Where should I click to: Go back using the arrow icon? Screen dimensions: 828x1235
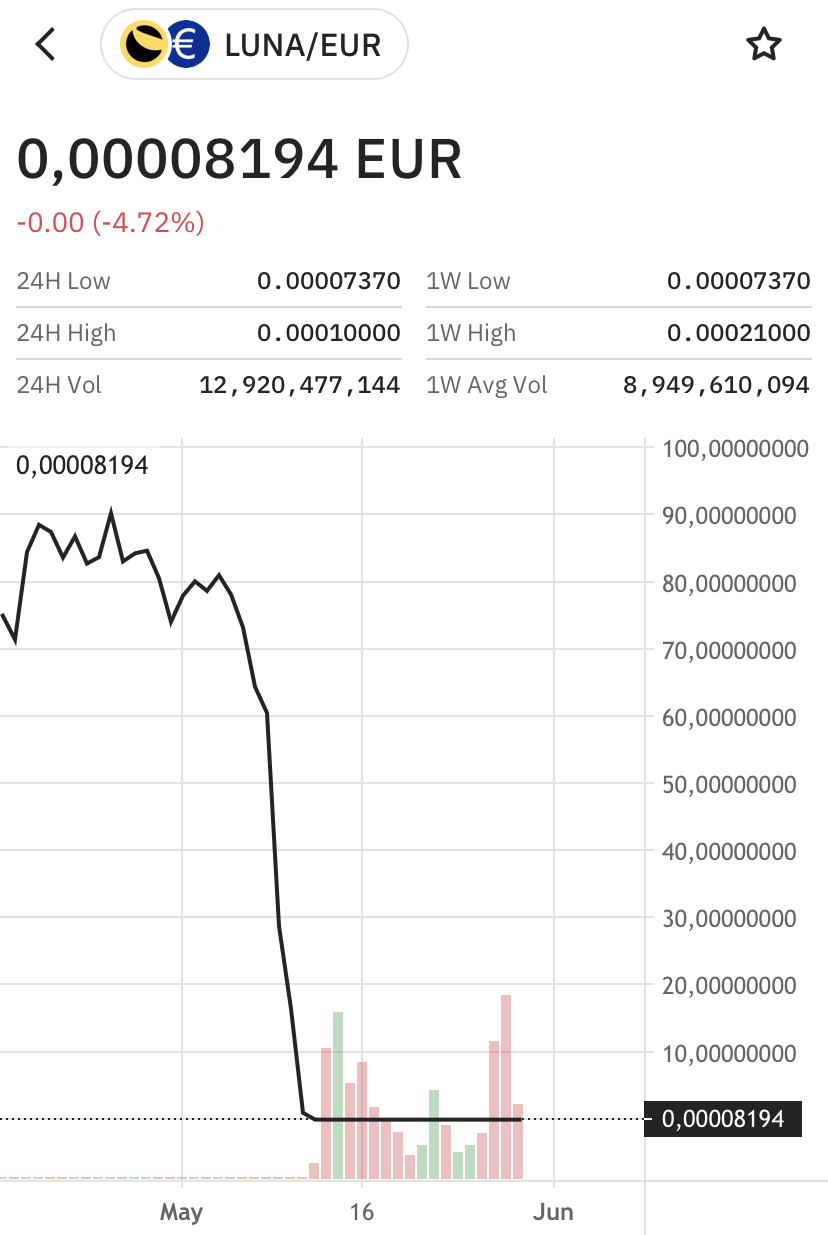(45, 45)
